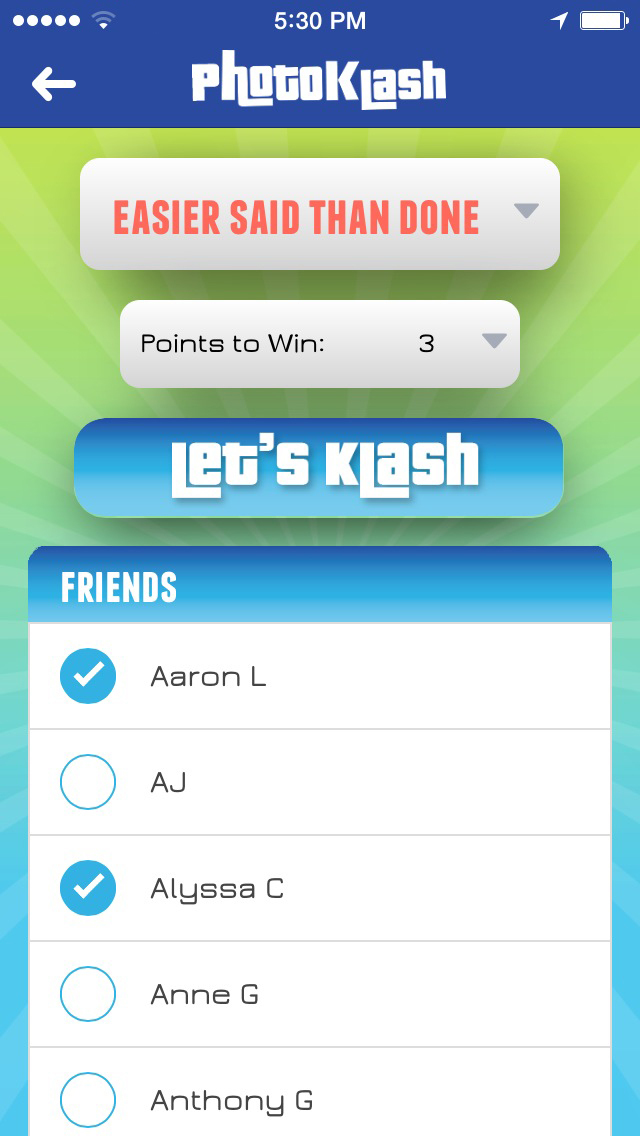Uncheck friend Aaron L
This screenshot has height=1136, width=640.
click(x=88, y=676)
